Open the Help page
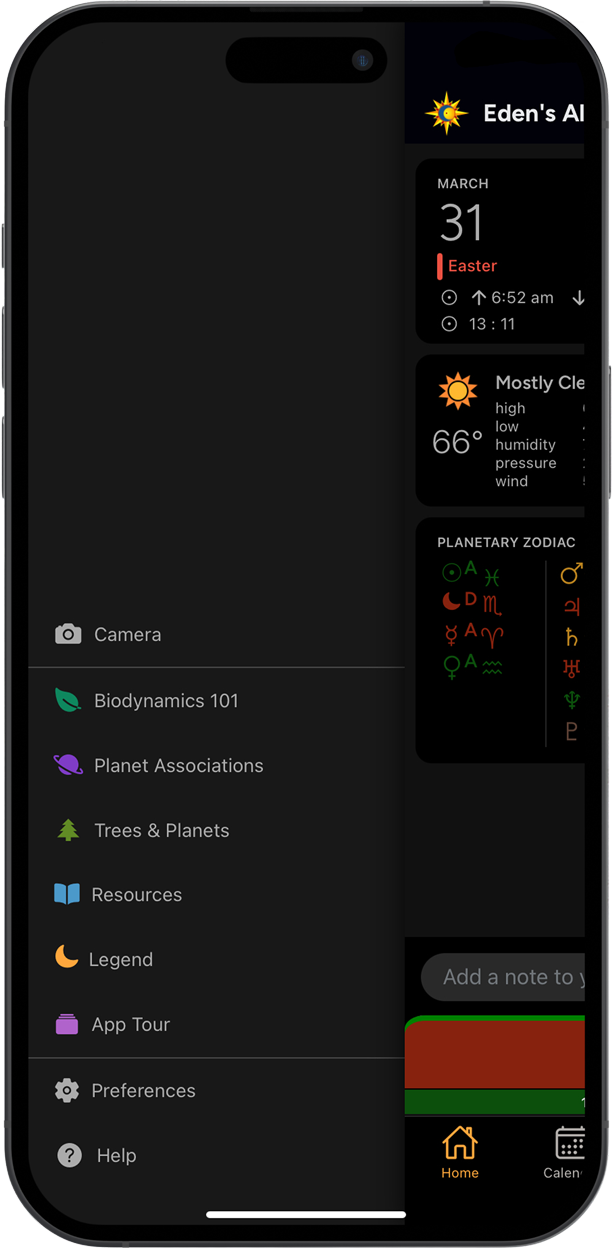 (216, 1155)
